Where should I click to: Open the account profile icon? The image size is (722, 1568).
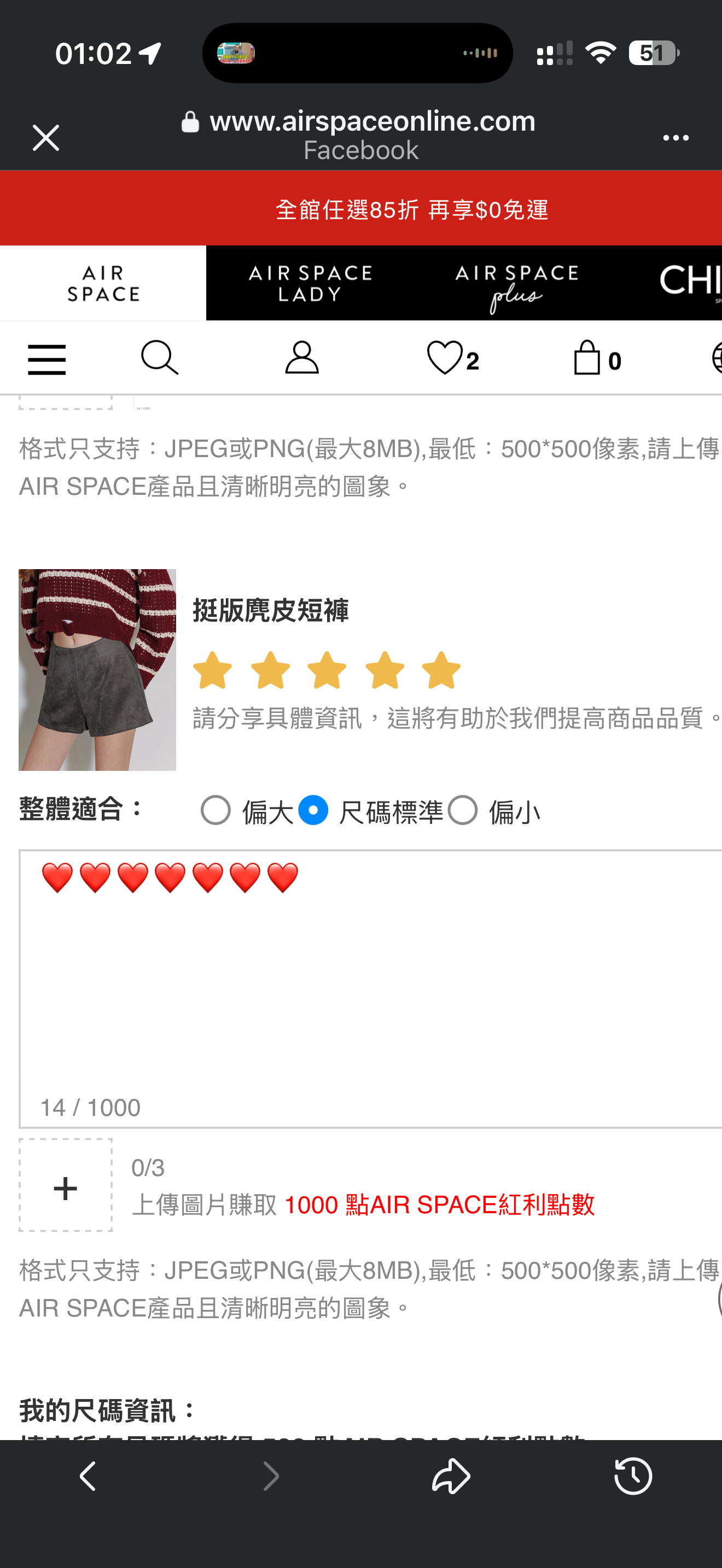tap(302, 358)
